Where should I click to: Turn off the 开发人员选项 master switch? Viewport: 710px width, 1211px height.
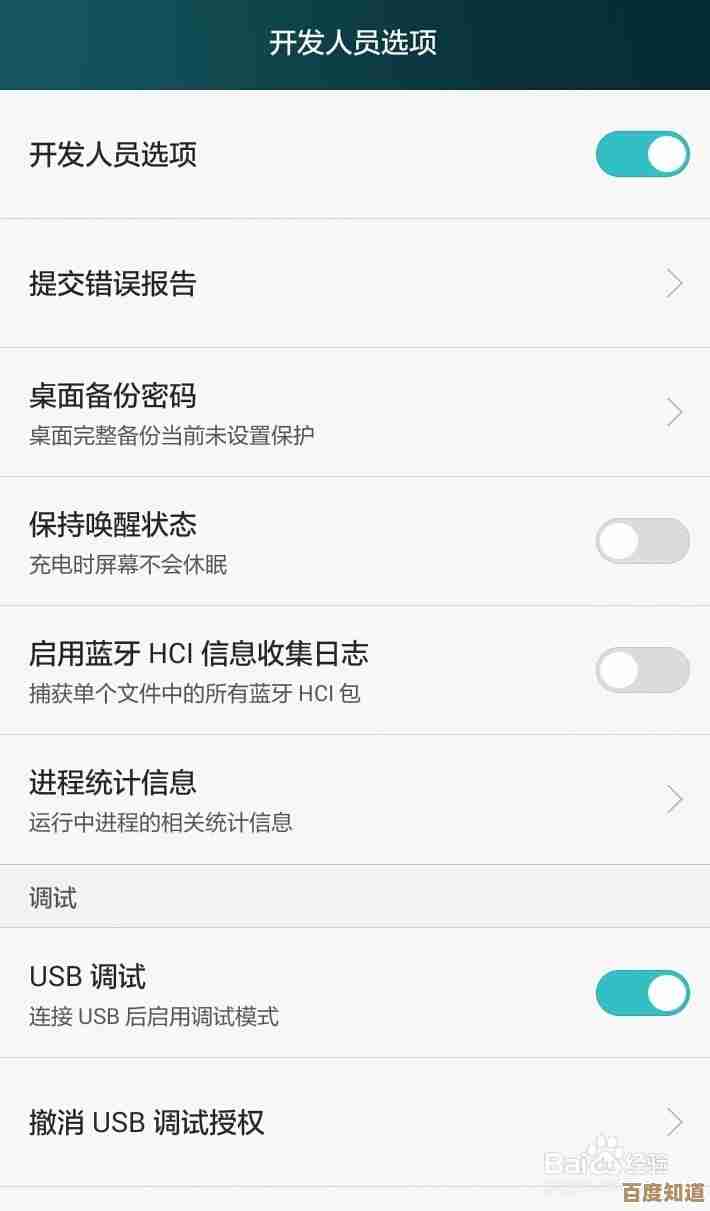642,154
